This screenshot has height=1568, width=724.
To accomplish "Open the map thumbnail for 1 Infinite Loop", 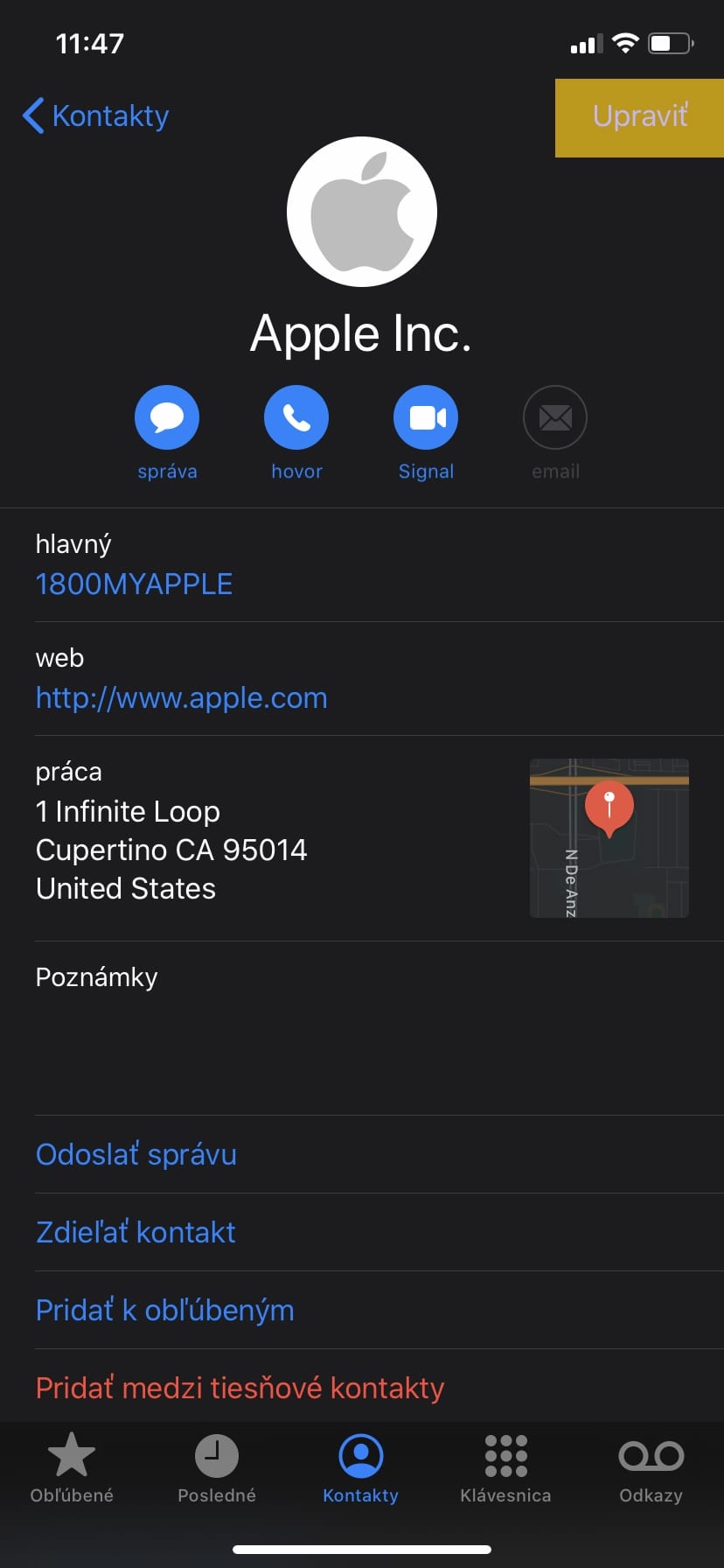I will pyautogui.click(x=609, y=838).
